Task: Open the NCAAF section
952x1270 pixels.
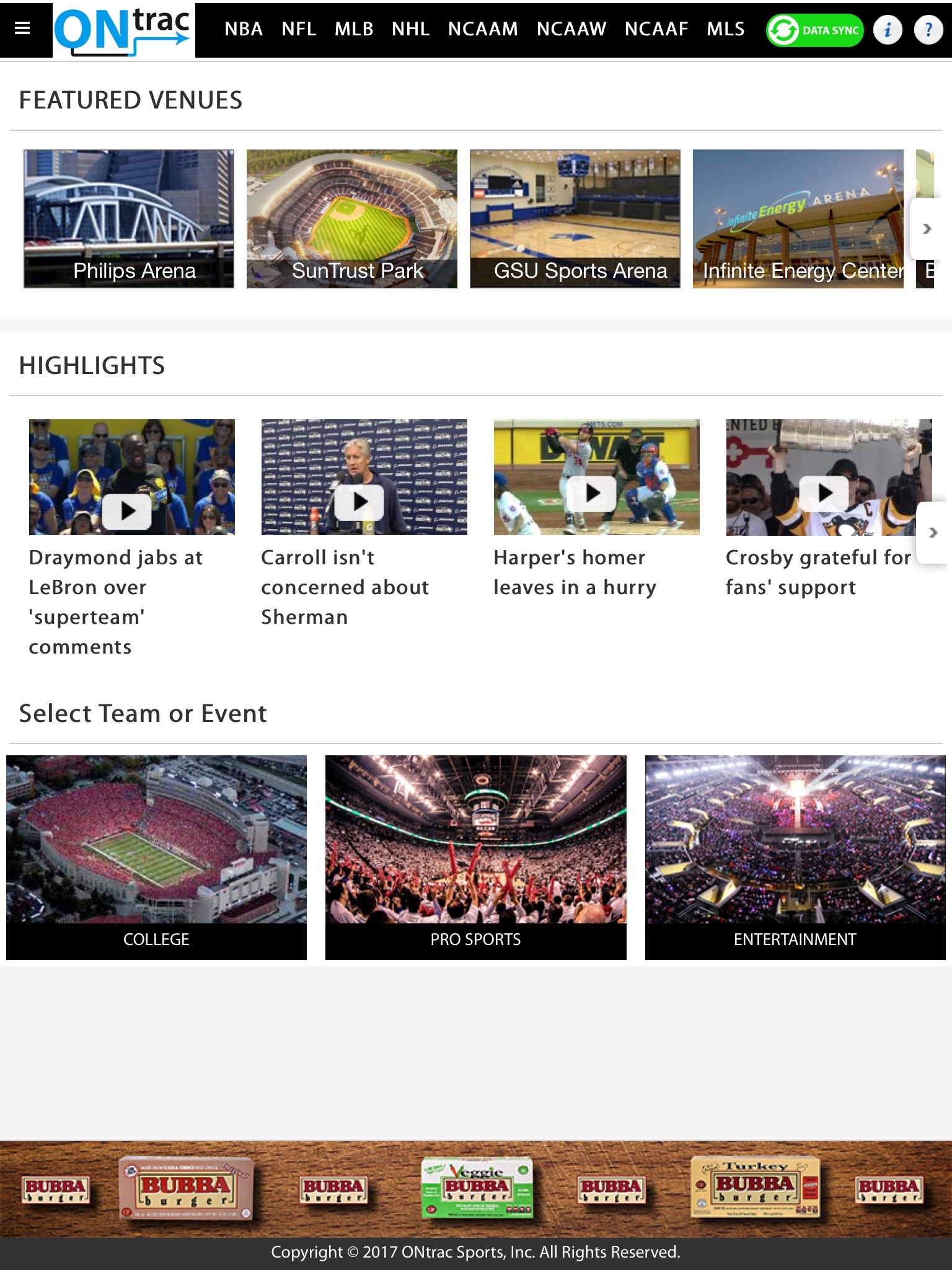Action: pos(656,29)
